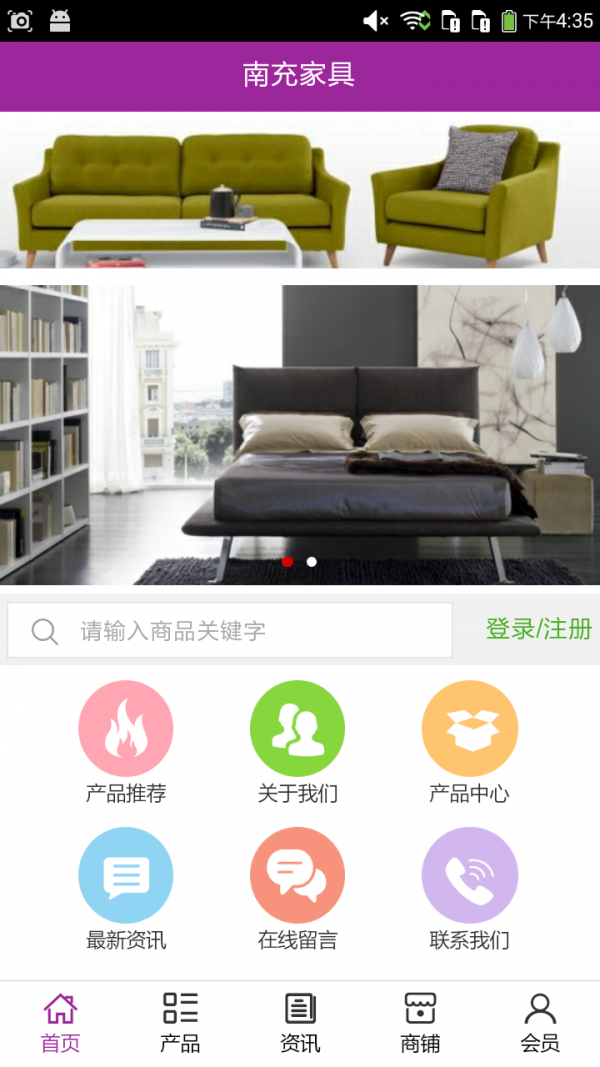Image resolution: width=600 pixels, height=1067 pixels.
Task: Open 产品推荐 section
Action: (x=126, y=729)
